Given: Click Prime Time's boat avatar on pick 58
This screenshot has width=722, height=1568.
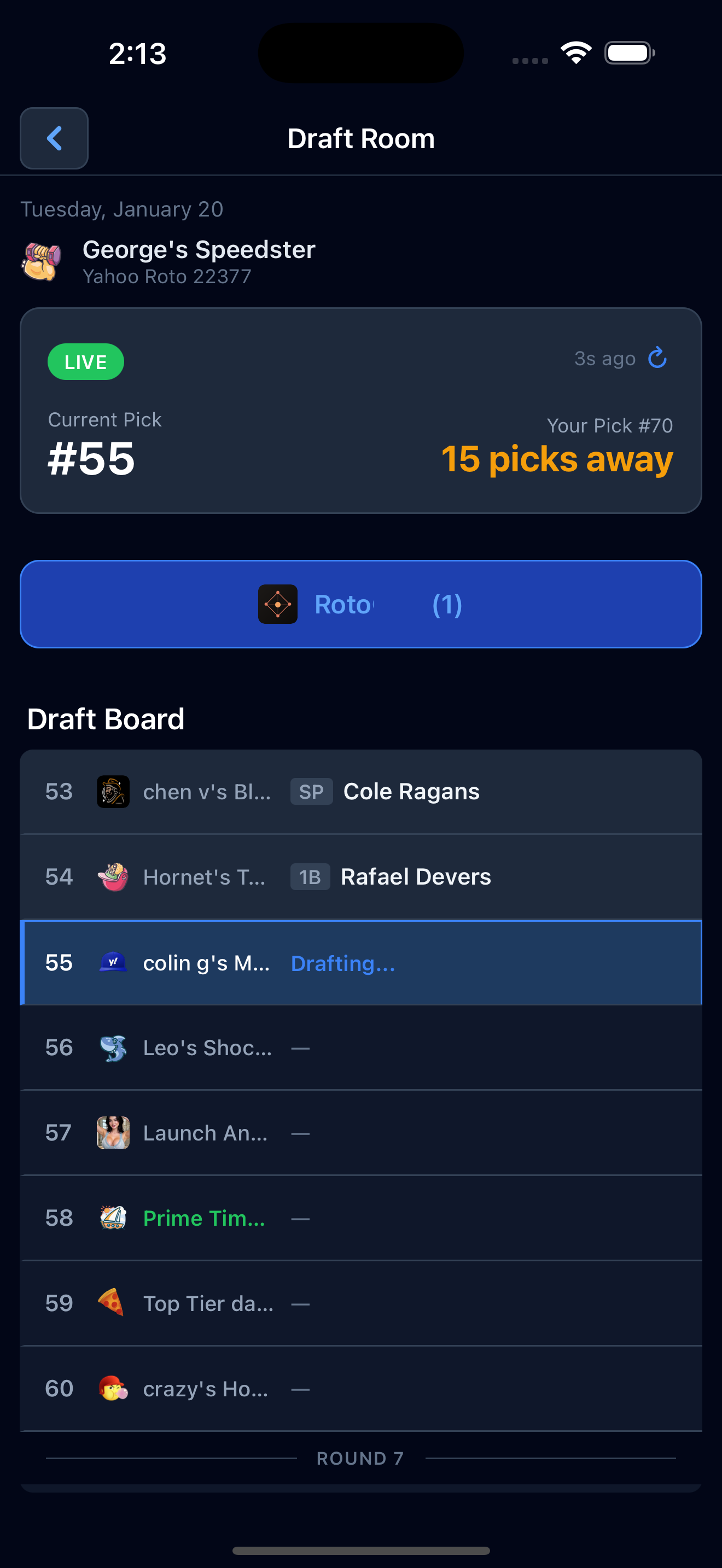Looking at the screenshot, I should click(x=113, y=1218).
